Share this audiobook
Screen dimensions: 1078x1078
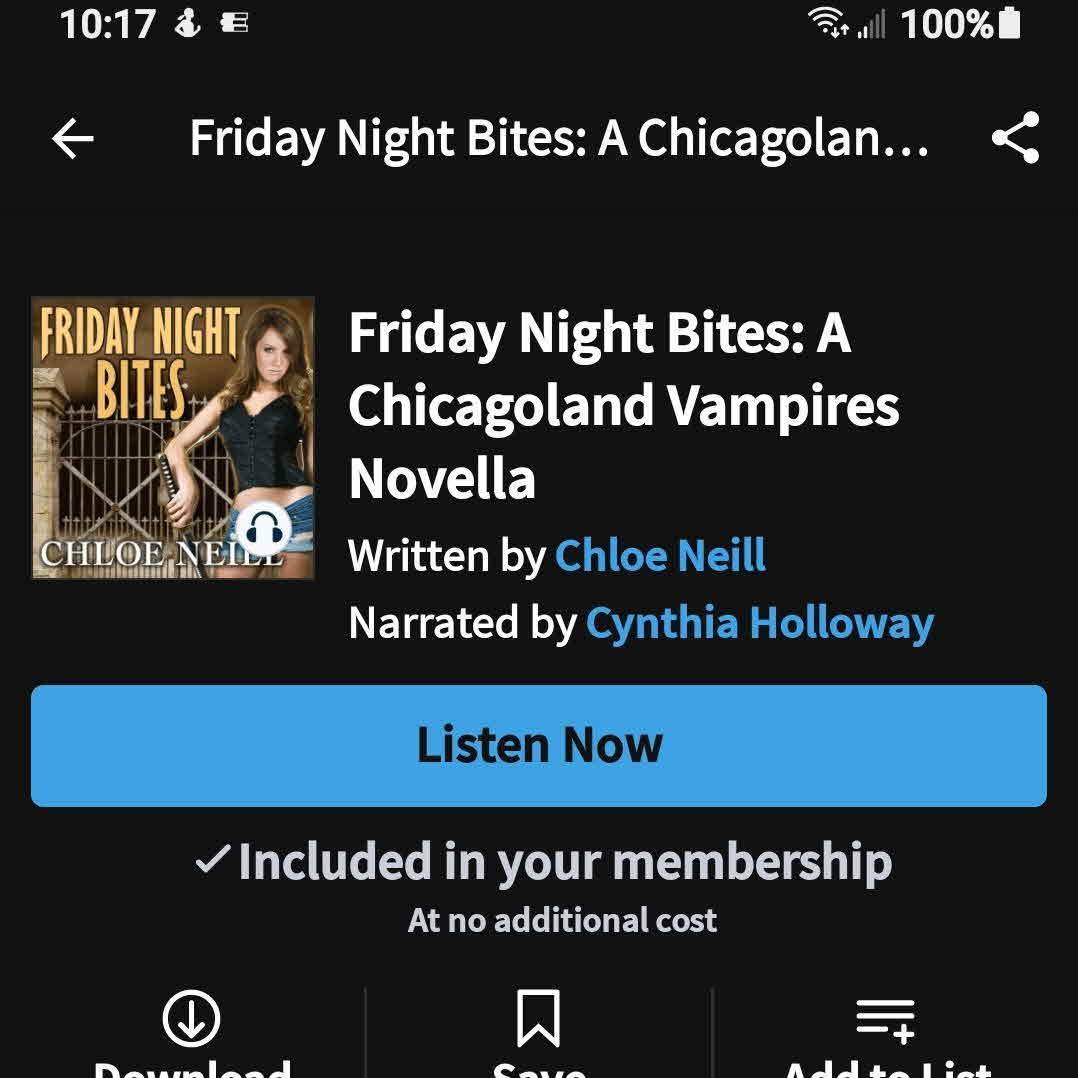click(1015, 138)
